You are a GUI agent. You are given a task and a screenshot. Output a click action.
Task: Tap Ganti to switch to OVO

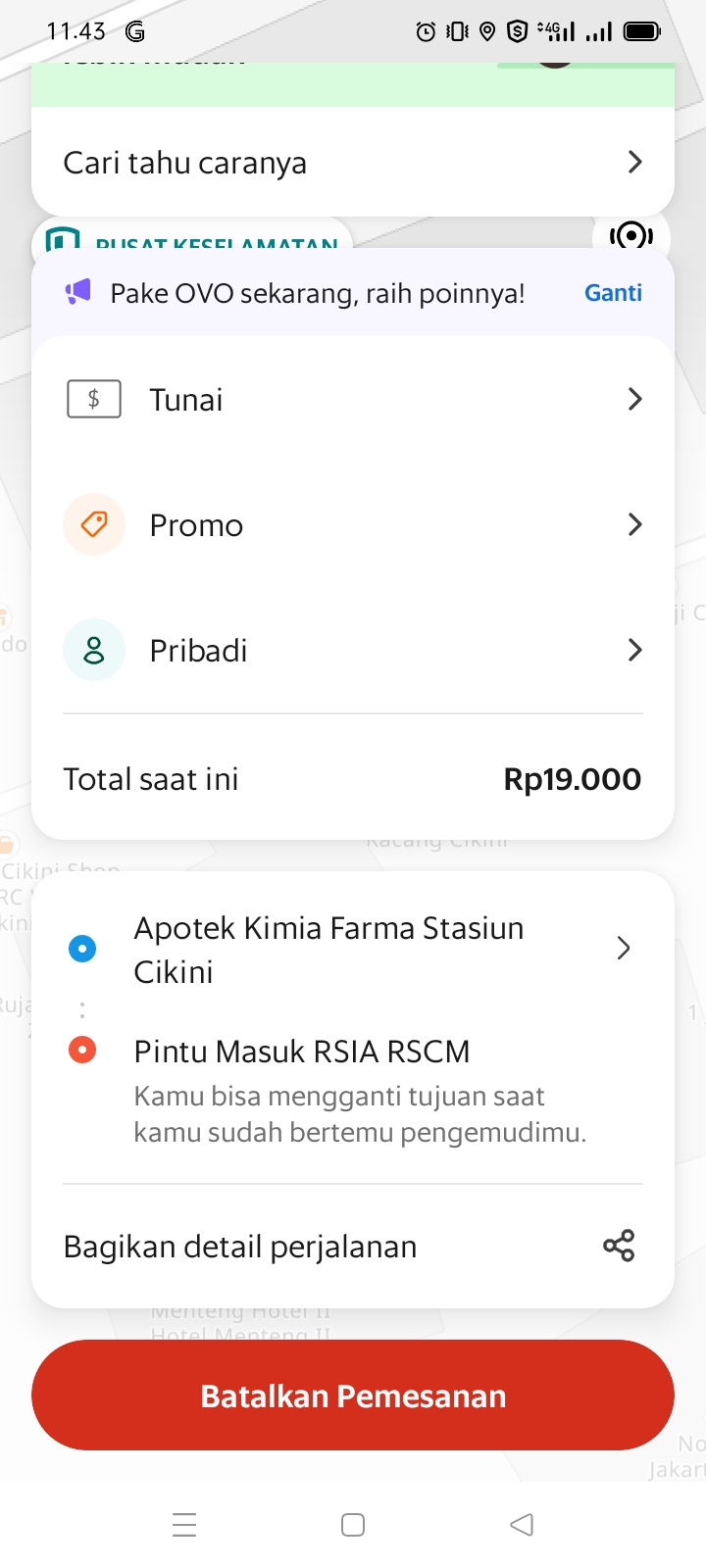(613, 293)
